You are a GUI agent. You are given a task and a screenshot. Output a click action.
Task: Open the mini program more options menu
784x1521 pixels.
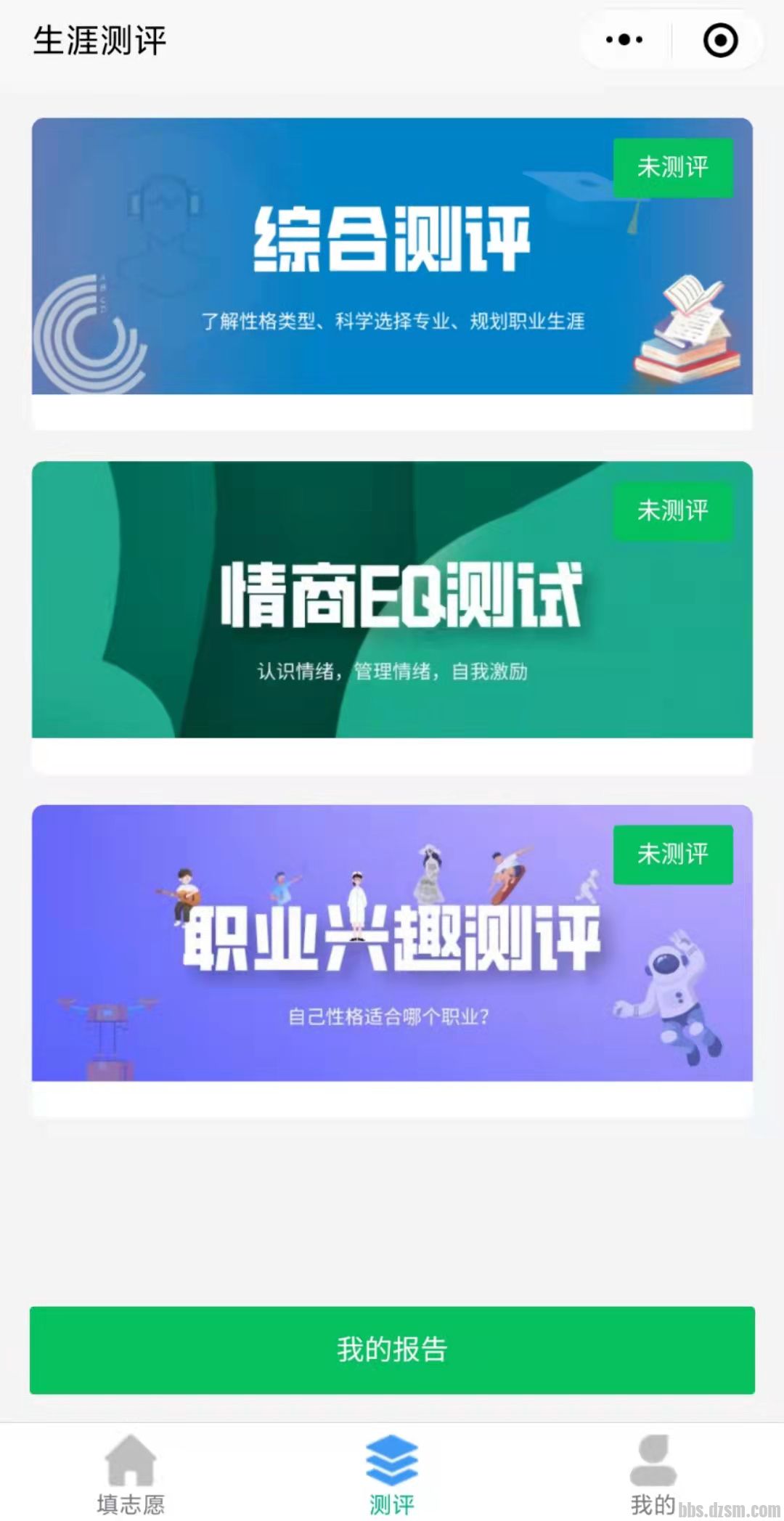tap(624, 40)
